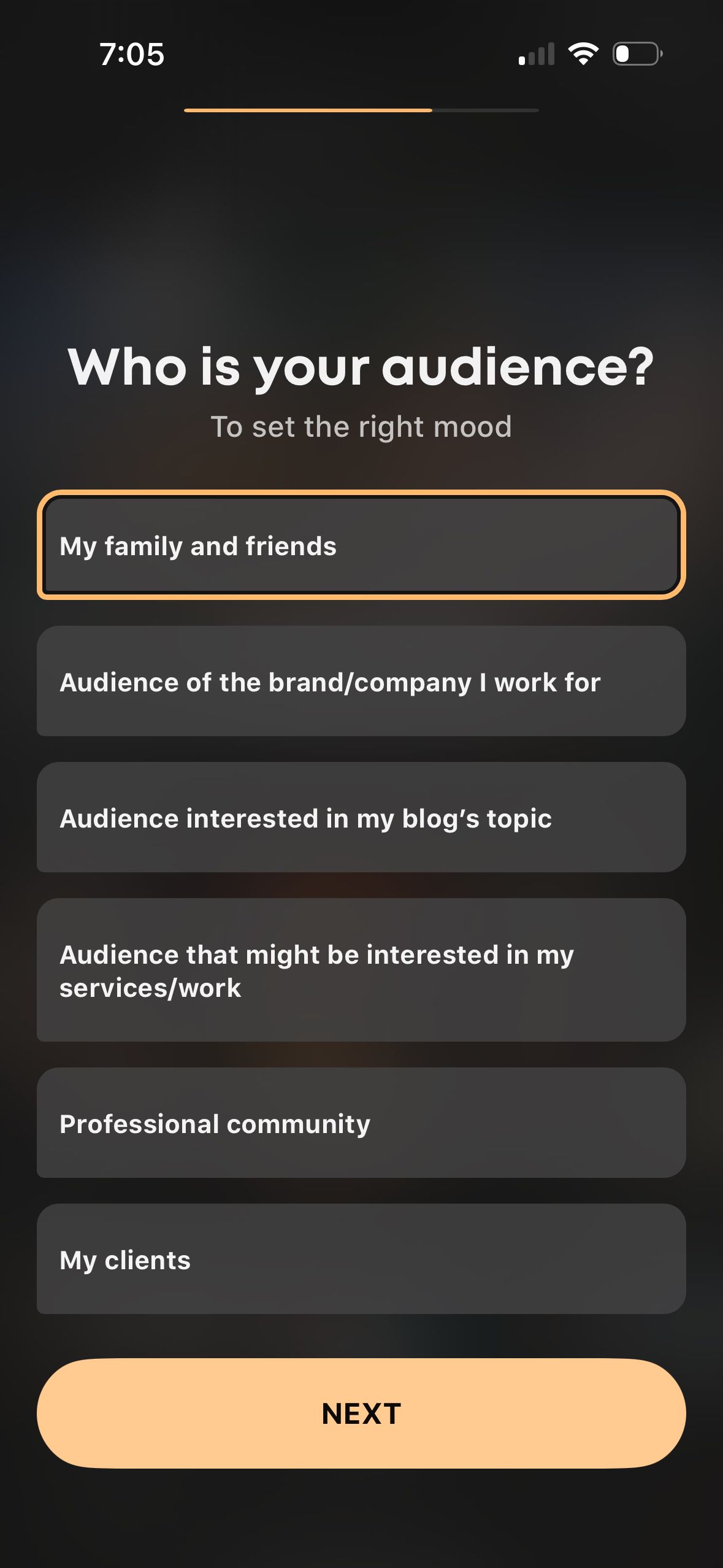Viewport: 723px width, 1568px height.
Task: Tap the filled progress bar segment
Action: click(307, 110)
